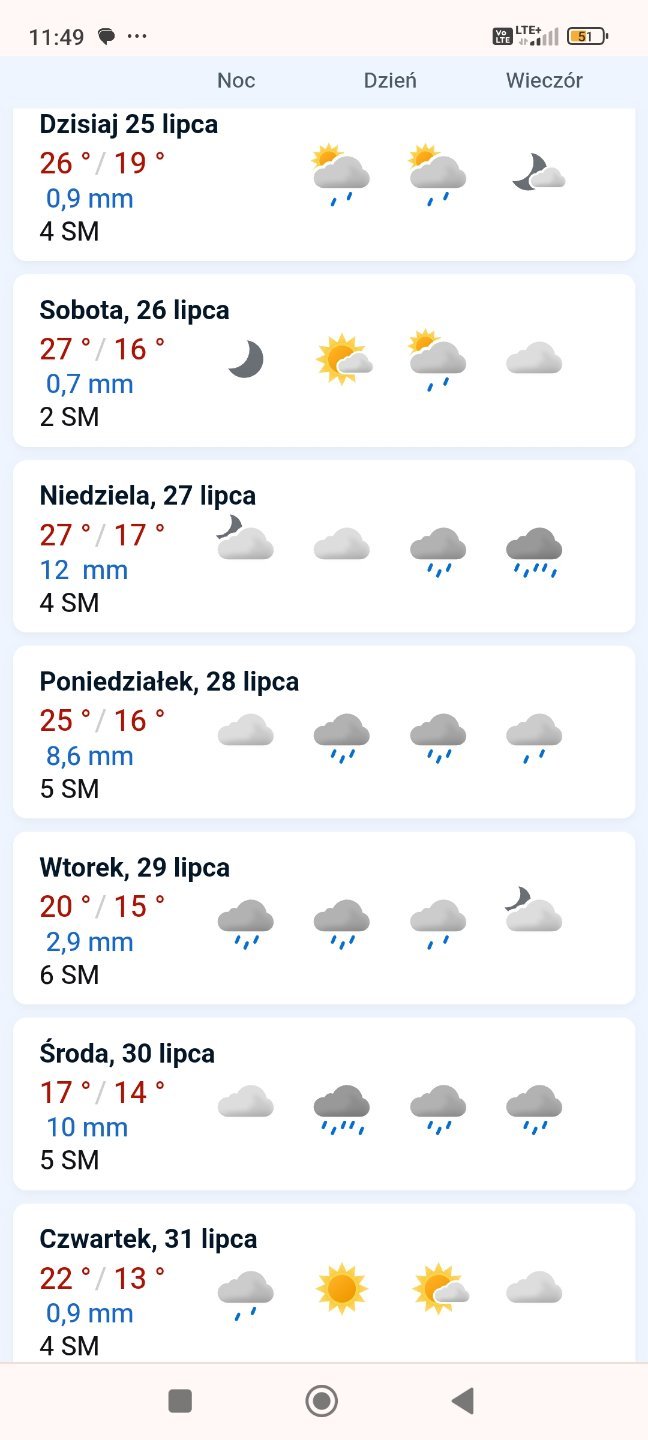Viewport: 648px width, 1440px height.
Task: Return to the home screen
Action: (x=322, y=1401)
